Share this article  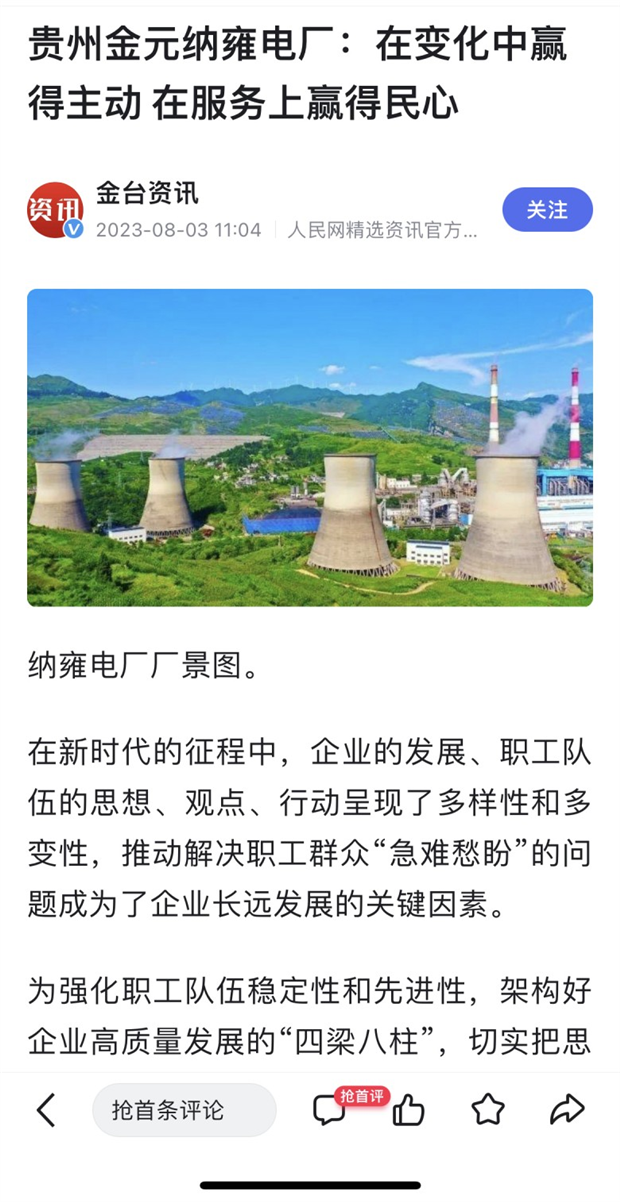[x=567, y=1110]
